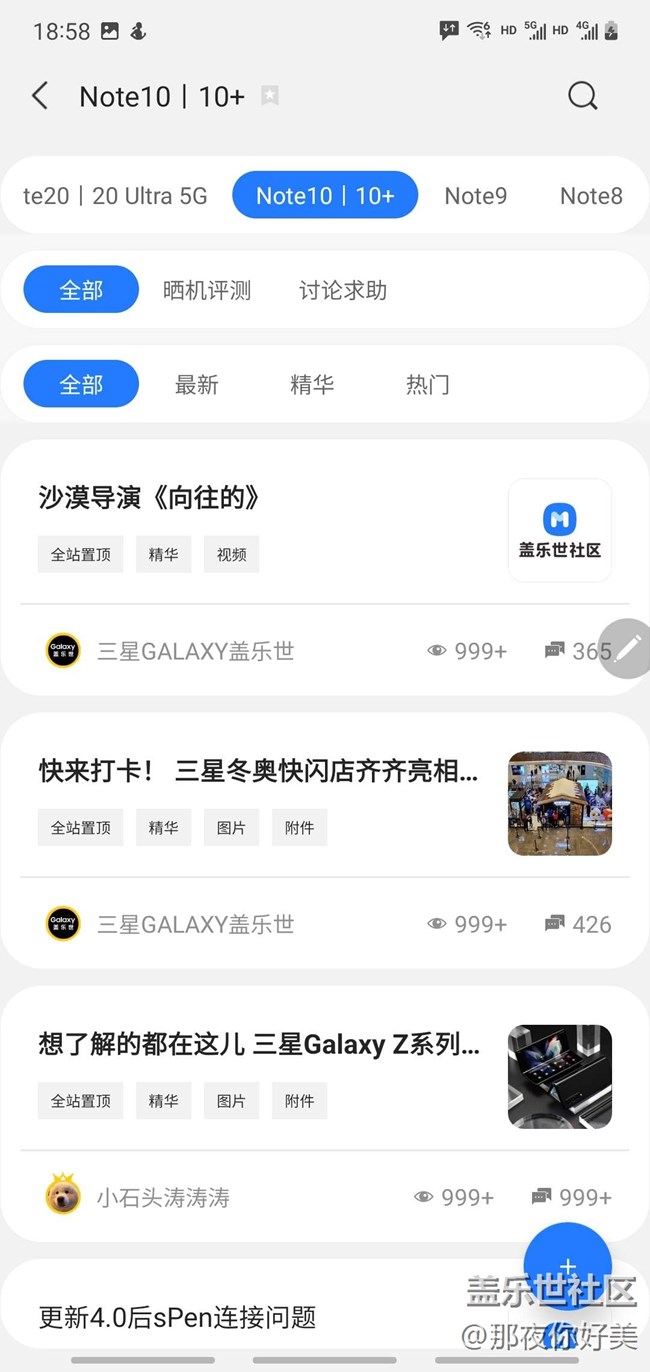The width and height of the screenshot is (650, 1372).
Task: Show 热门 posts
Action: click(x=428, y=385)
